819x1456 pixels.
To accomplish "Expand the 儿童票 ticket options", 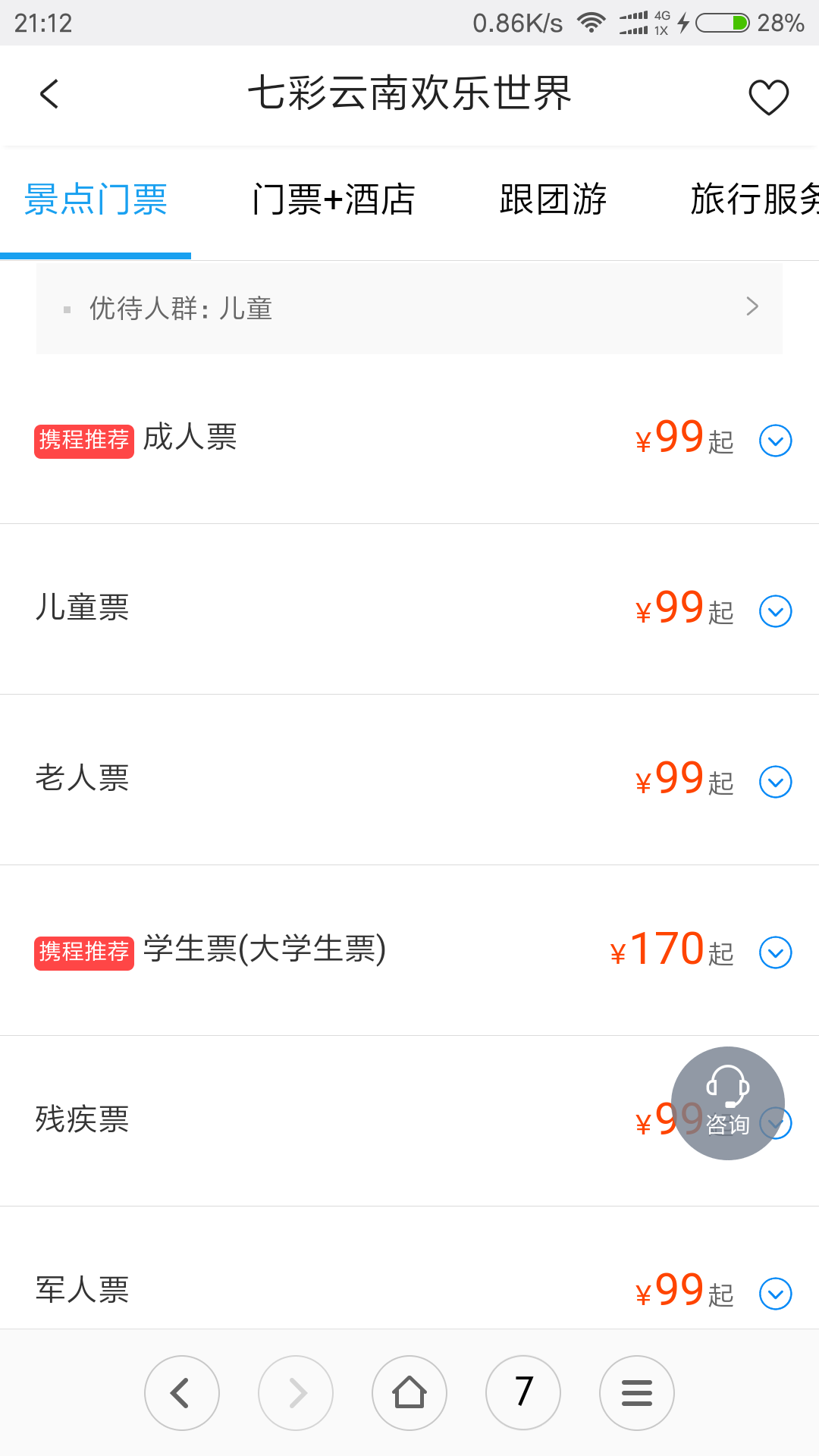I will point(776,611).
